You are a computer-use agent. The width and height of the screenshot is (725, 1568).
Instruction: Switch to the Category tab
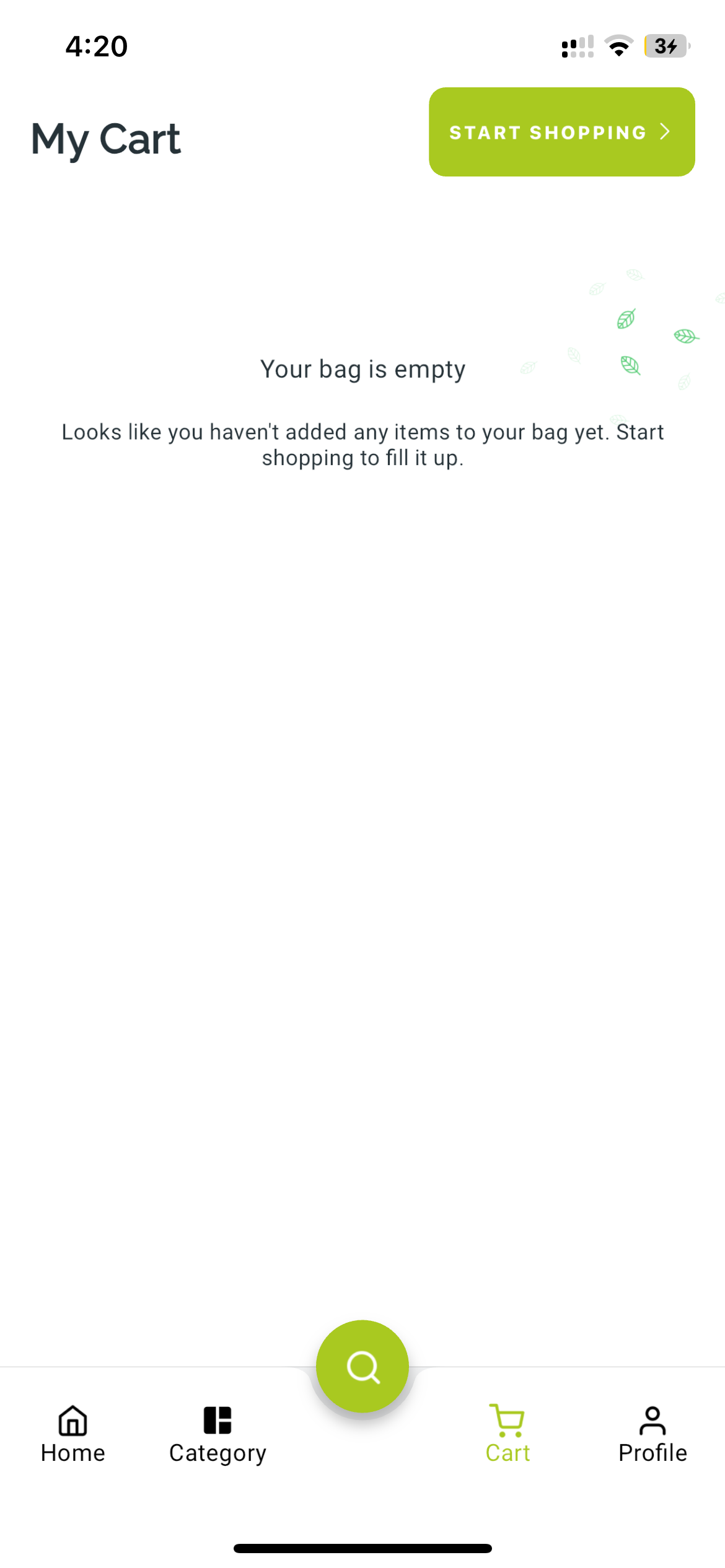tap(217, 1434)
